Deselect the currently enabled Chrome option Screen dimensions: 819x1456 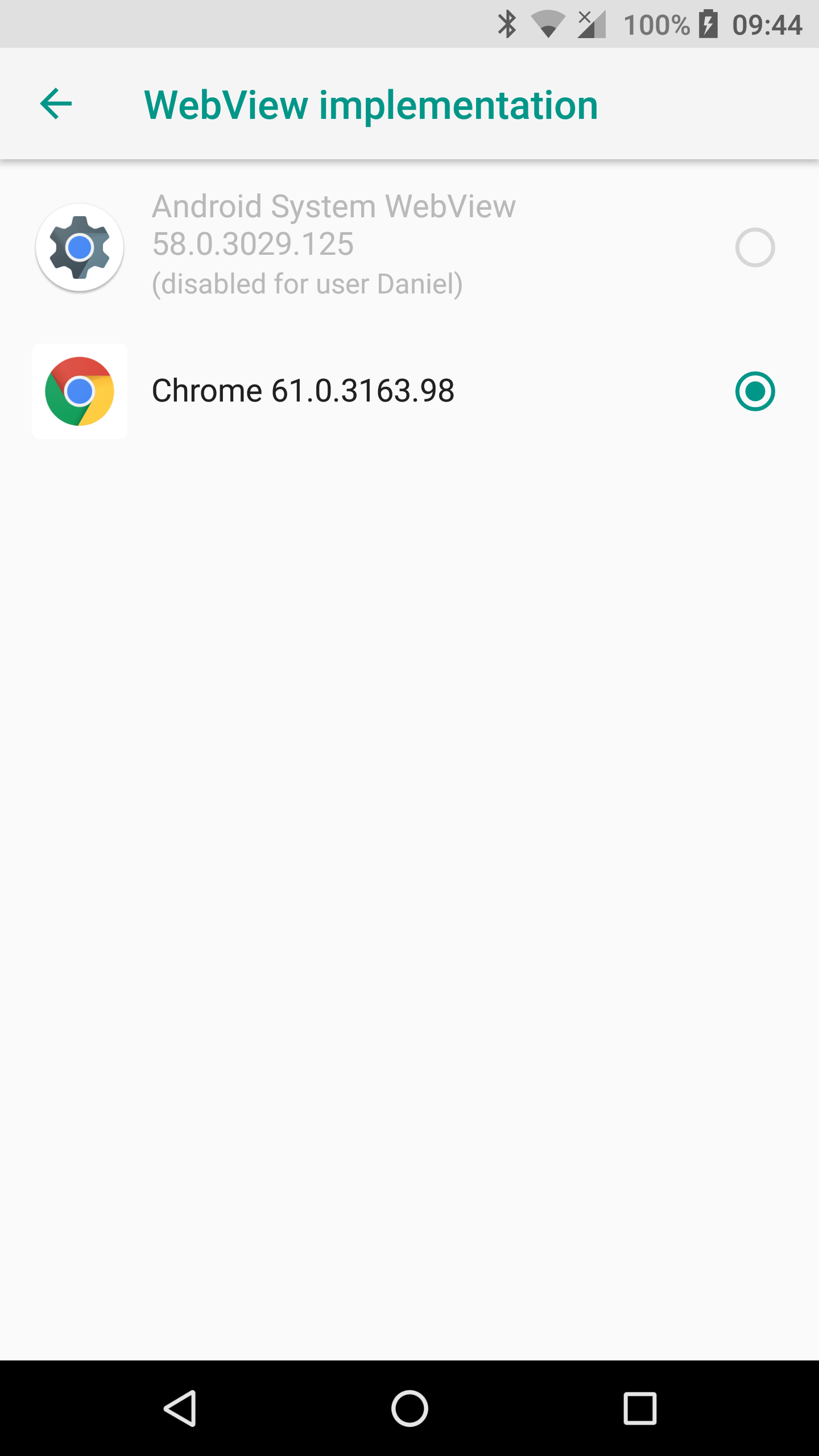click(x=755, y=391)
